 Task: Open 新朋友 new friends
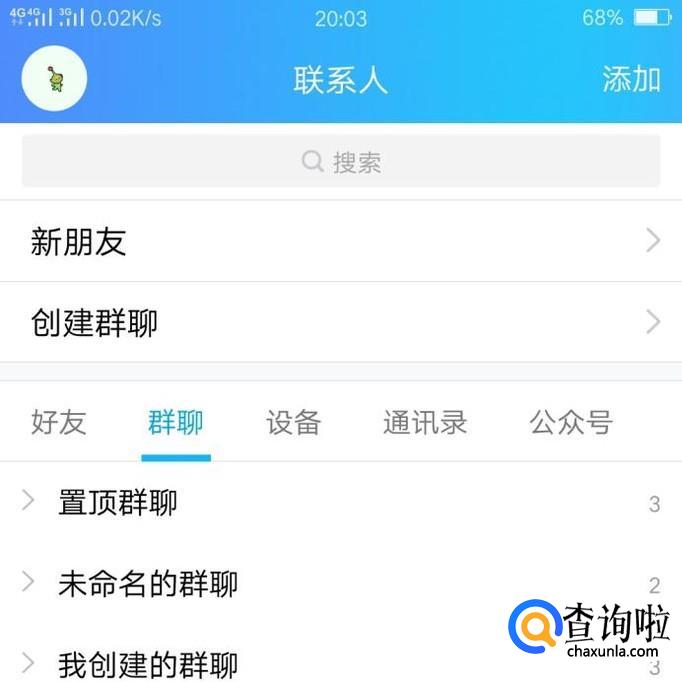(x=340, y=241)
